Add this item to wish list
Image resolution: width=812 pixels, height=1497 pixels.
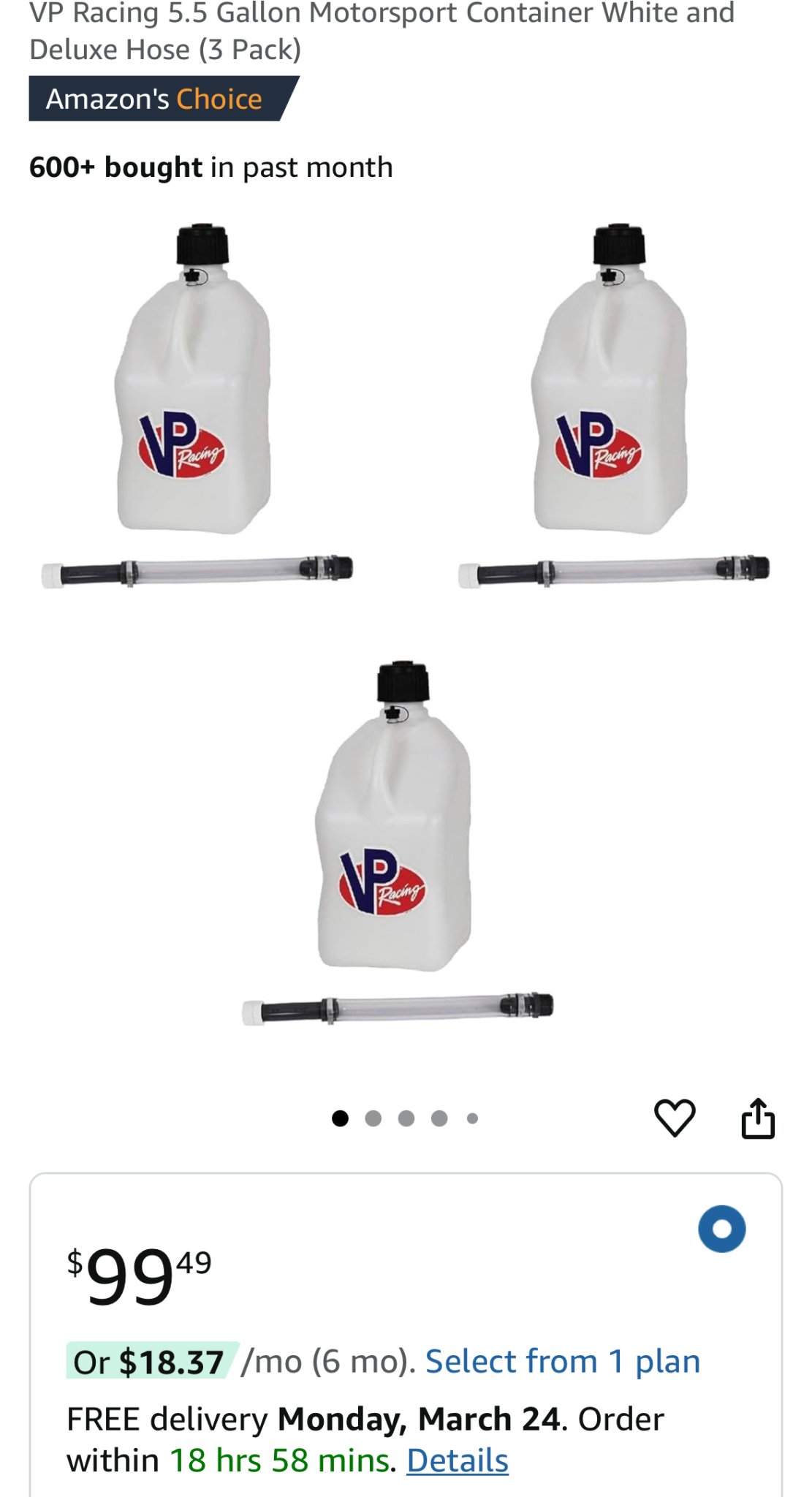(674, 1118)
